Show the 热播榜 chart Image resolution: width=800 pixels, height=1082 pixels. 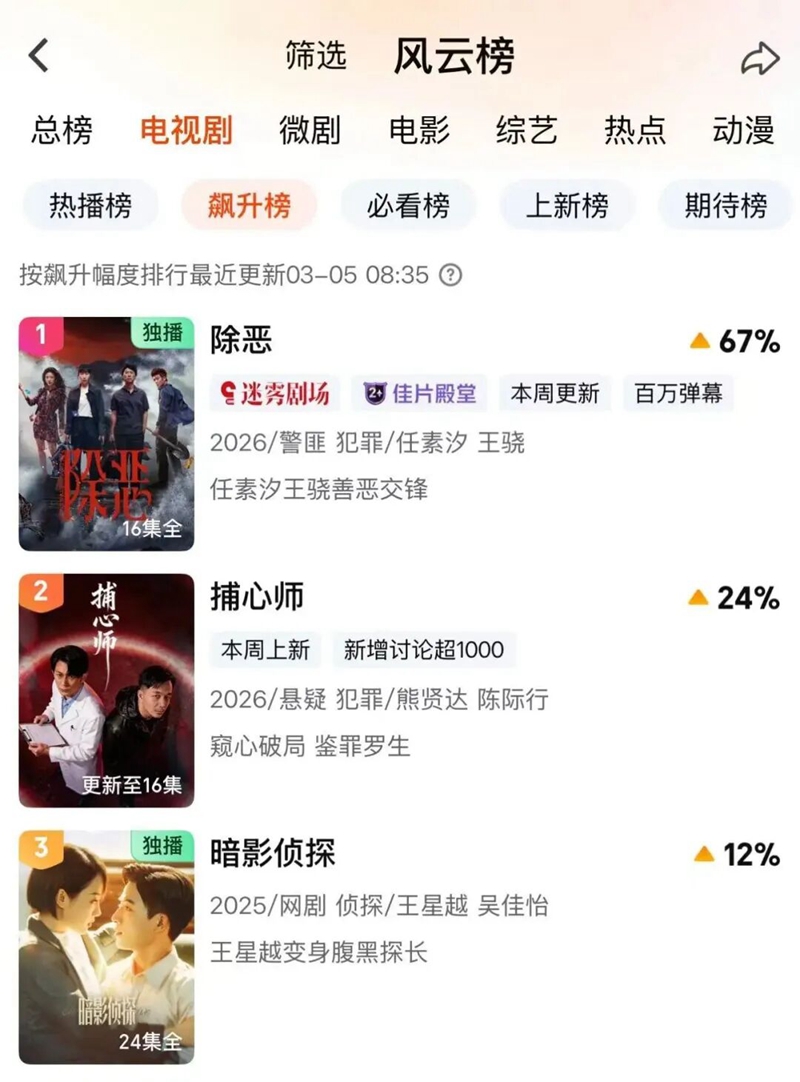(x=90, y=206)
